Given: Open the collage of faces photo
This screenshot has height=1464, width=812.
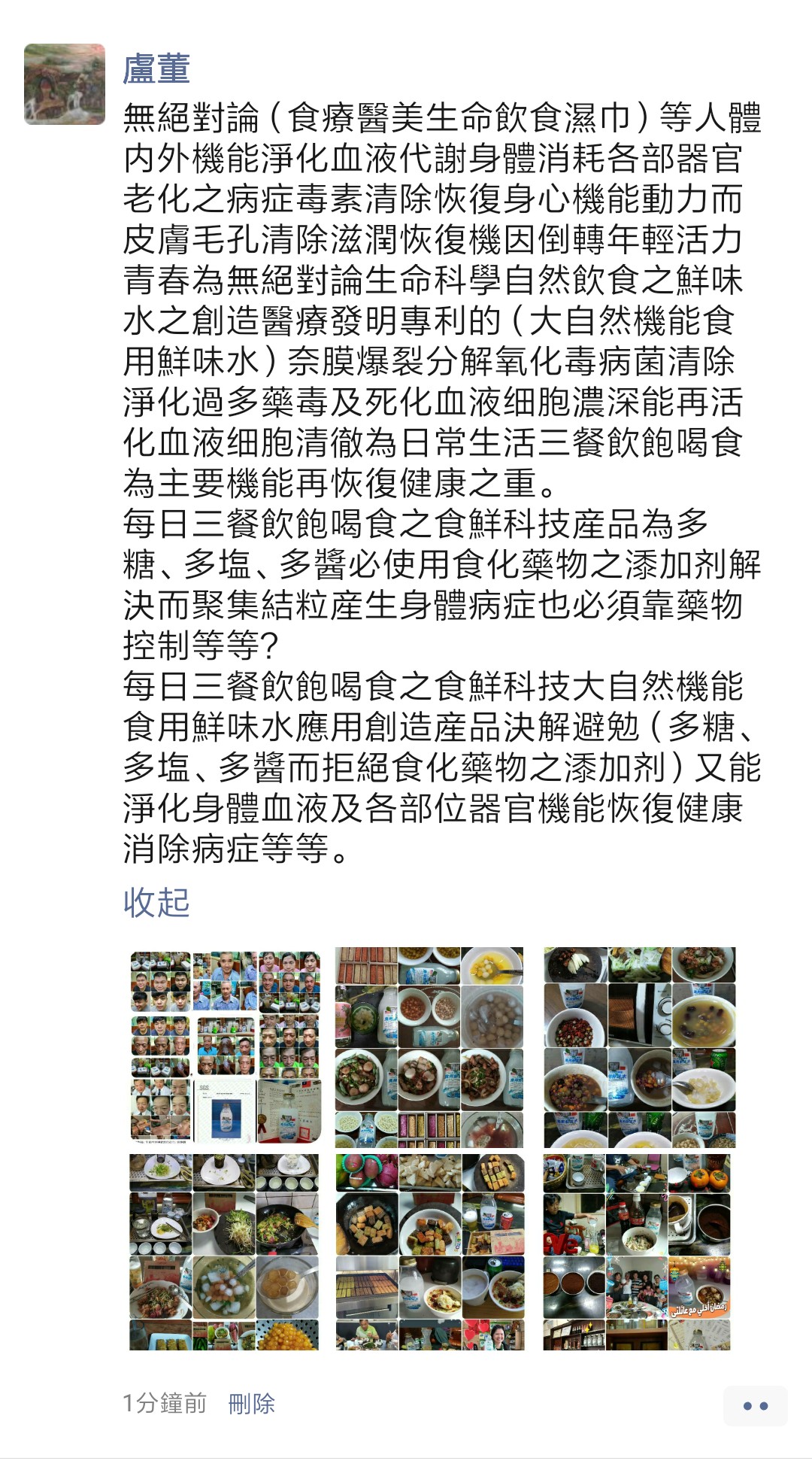Looking at the screenshot, I should point(226,1046).
